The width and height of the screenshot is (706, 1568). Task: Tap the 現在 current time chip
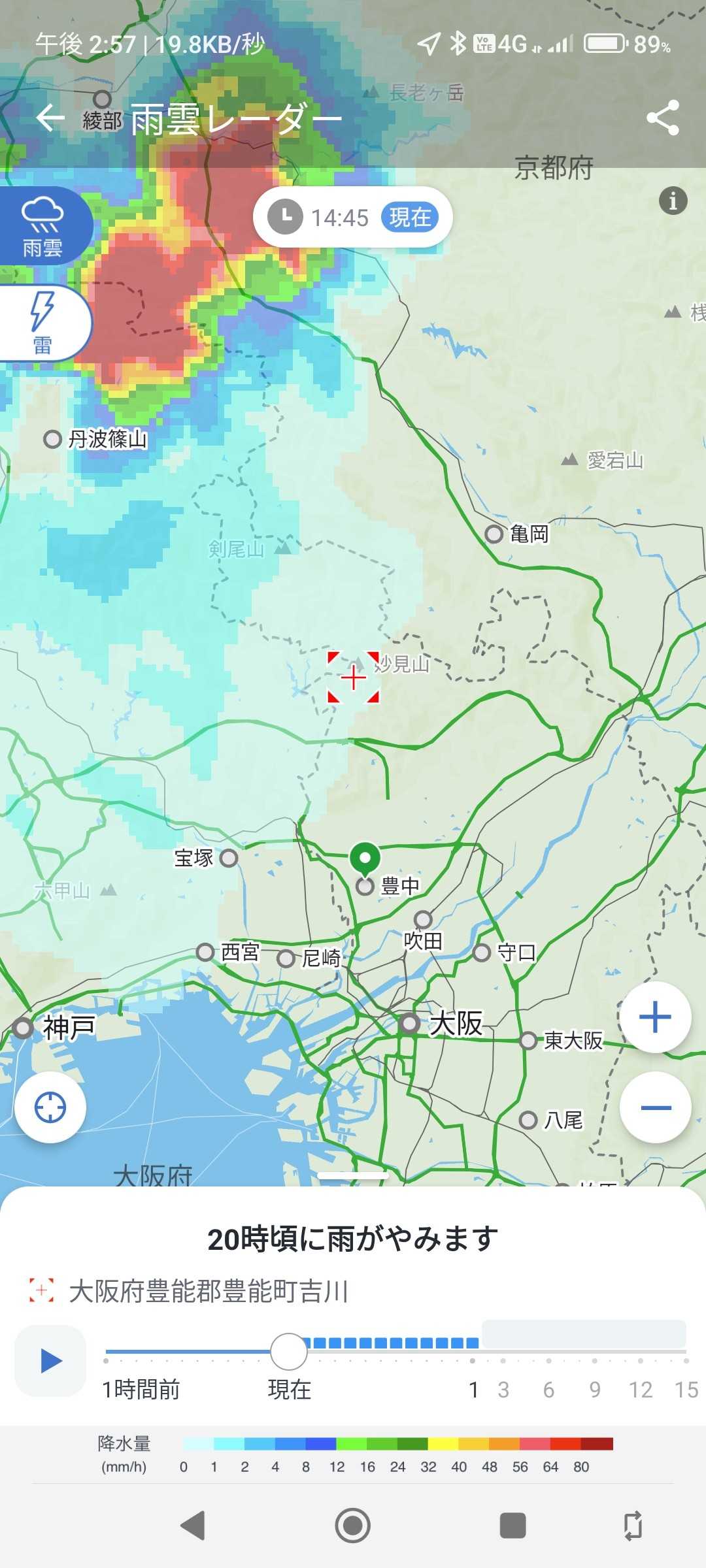(x=410, y=218)
